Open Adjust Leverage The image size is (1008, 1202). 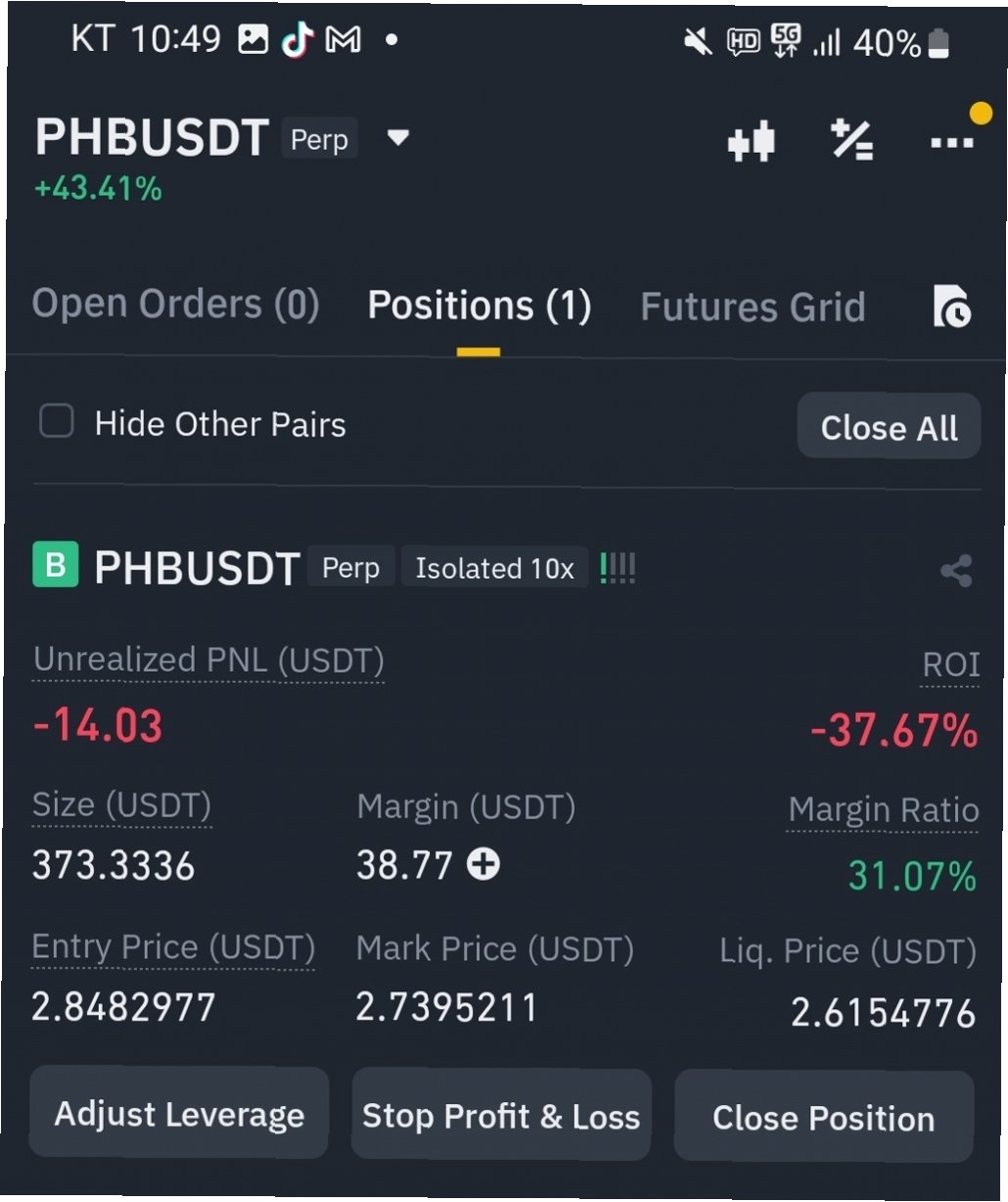[x=179, y=1114]
